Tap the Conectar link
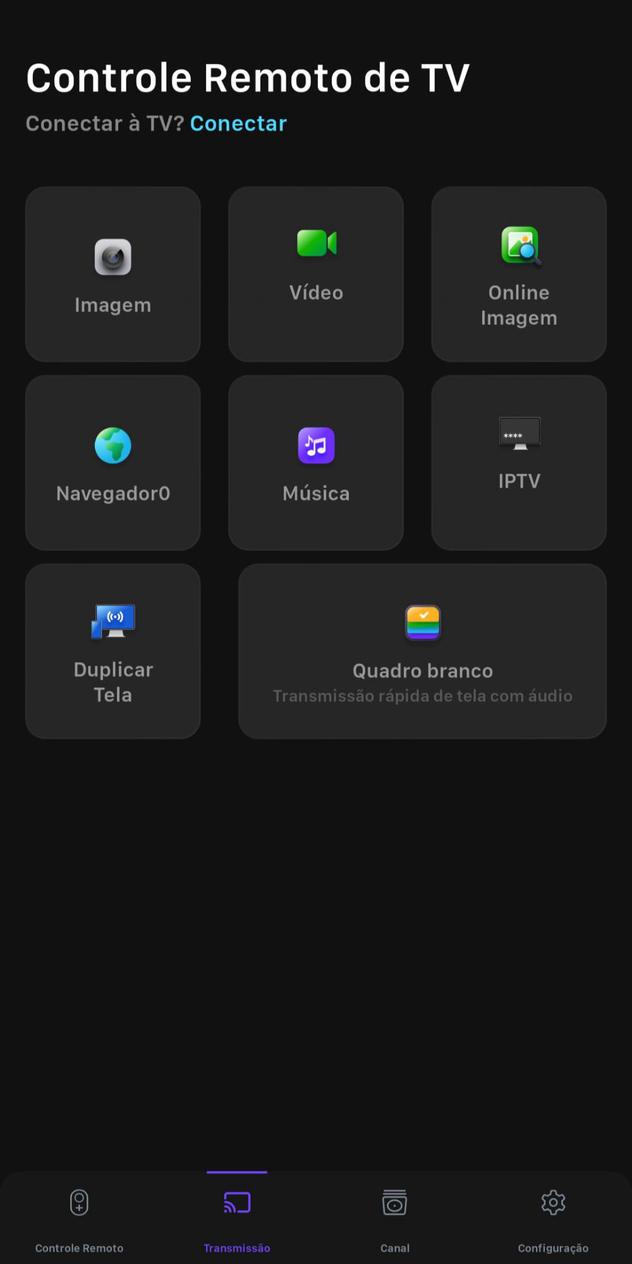Image resolution: width=632 pixels, height=1264 pixels. point(238,123)
